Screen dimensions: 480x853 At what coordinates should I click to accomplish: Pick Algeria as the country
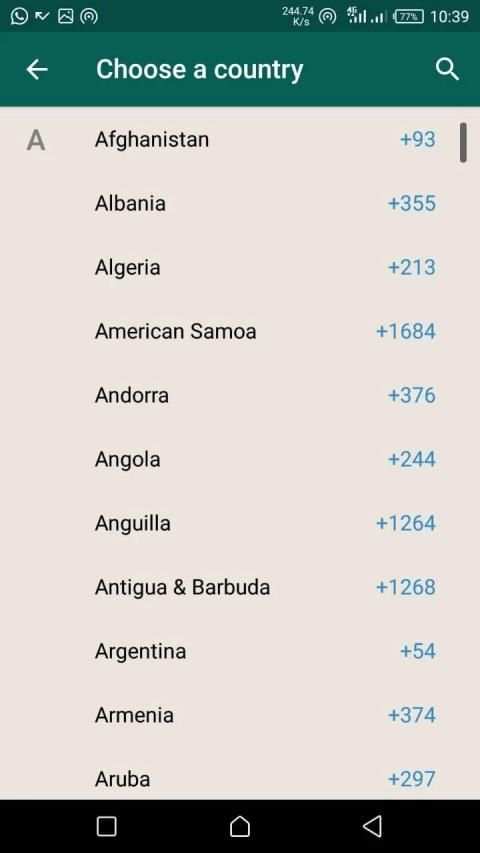coord(240,268)
